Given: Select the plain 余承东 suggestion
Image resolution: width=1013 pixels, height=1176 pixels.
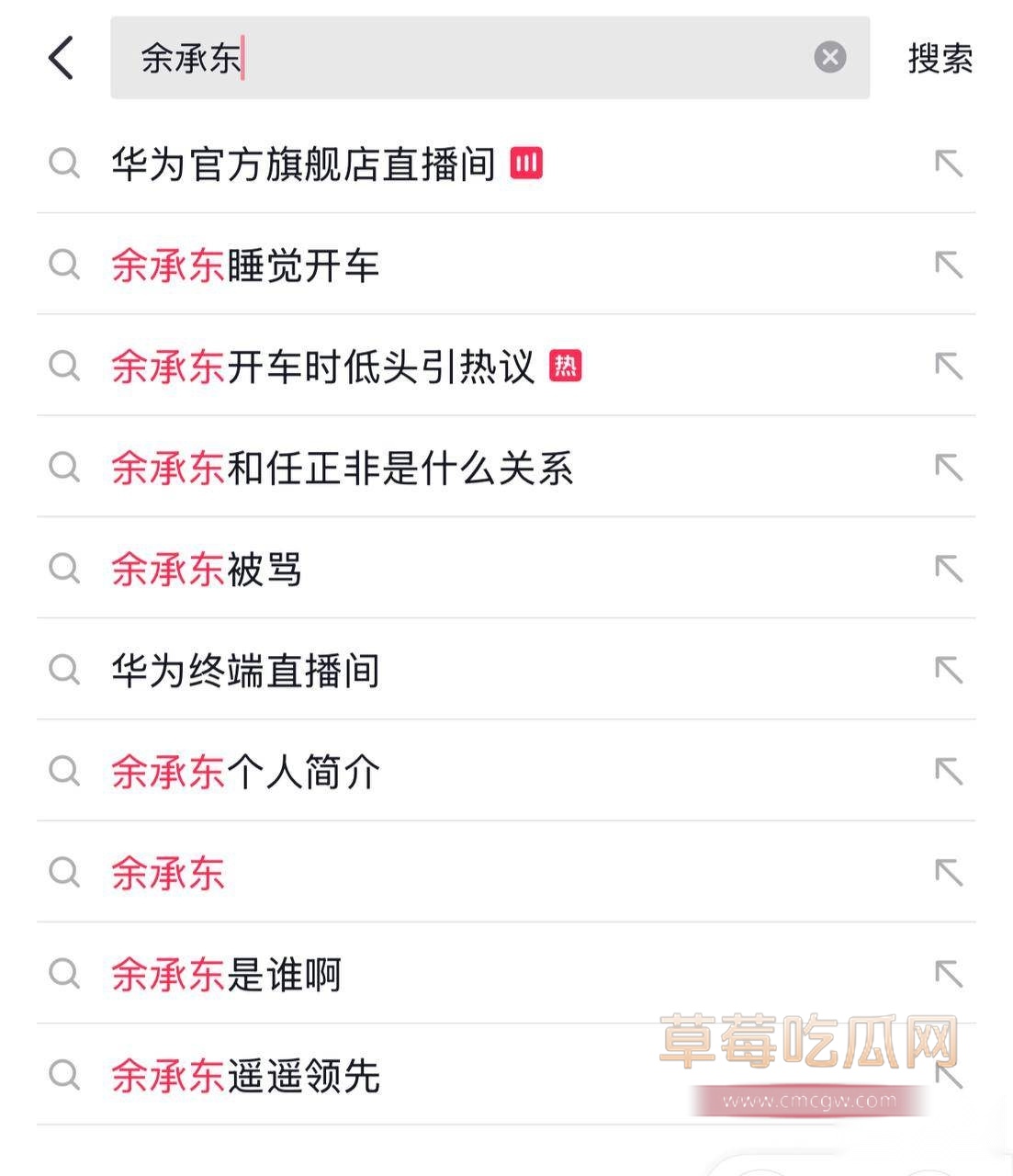Looking at the screenshot, I should click(x=168, y=873).
